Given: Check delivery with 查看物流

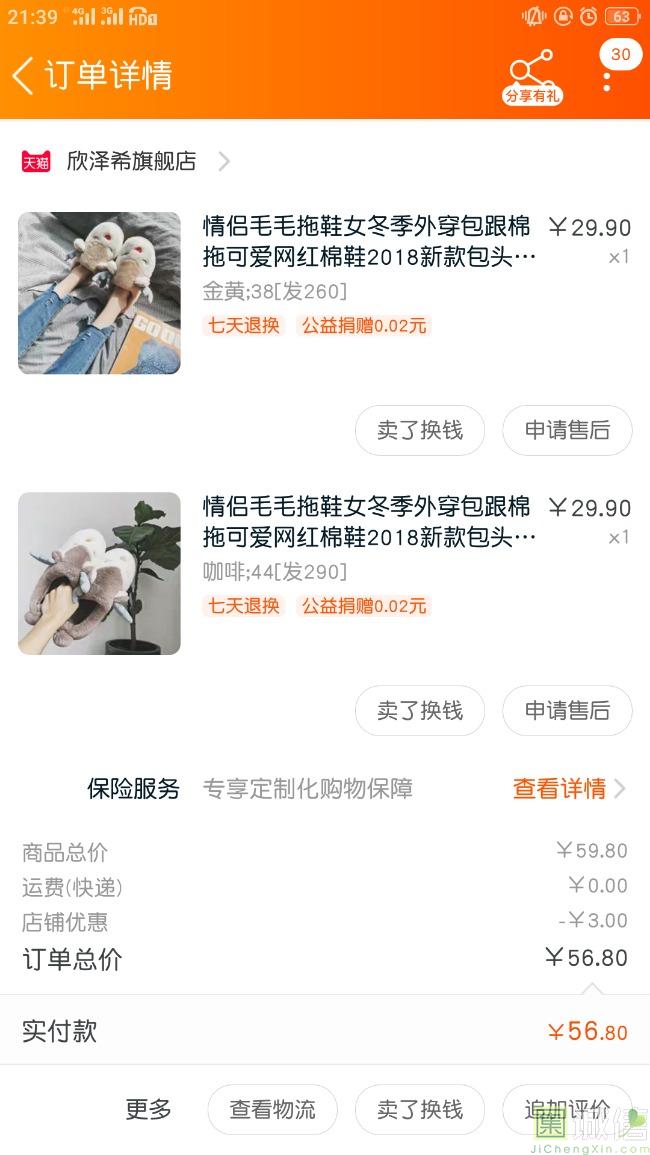Looking at the screenshot, I should tap(272, 1110).
